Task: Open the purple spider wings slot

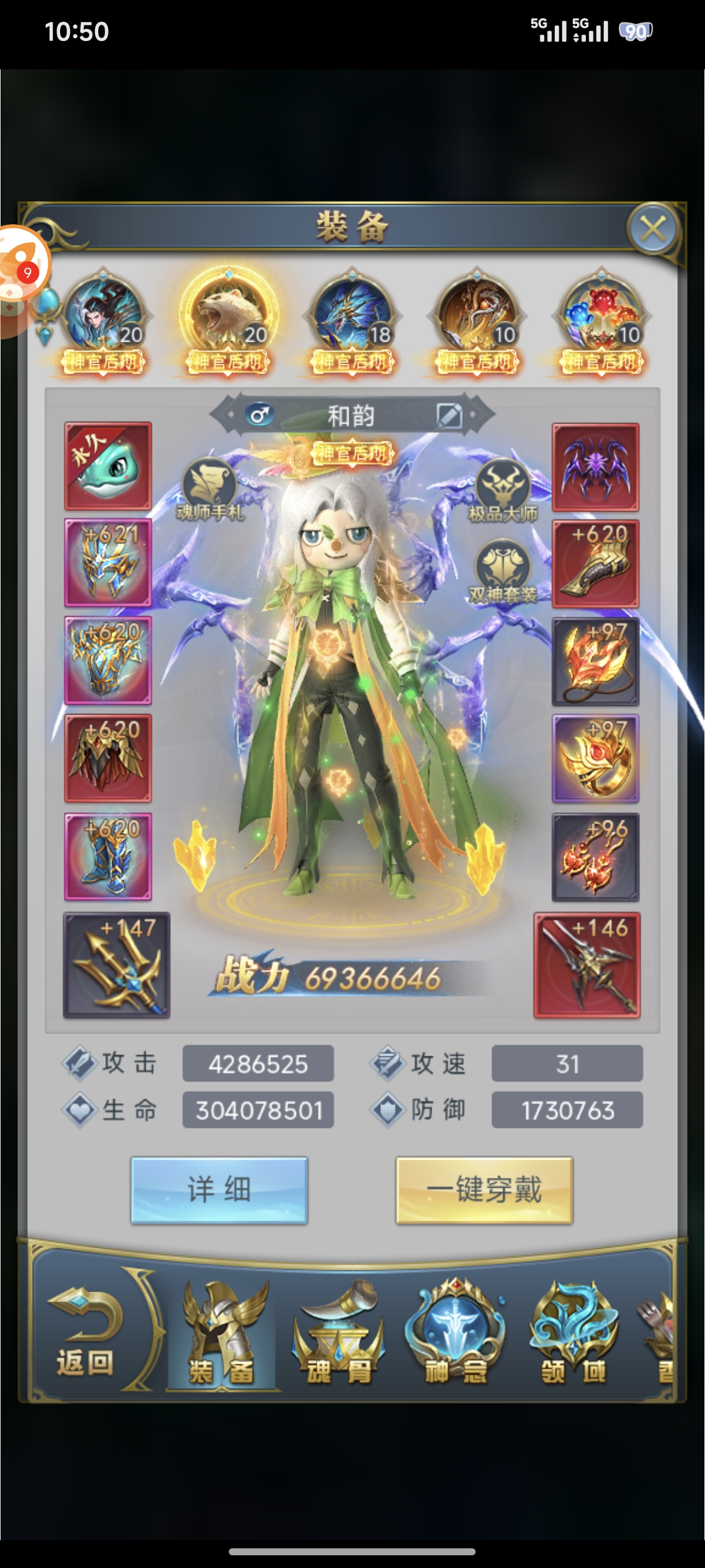Action: 596,466
